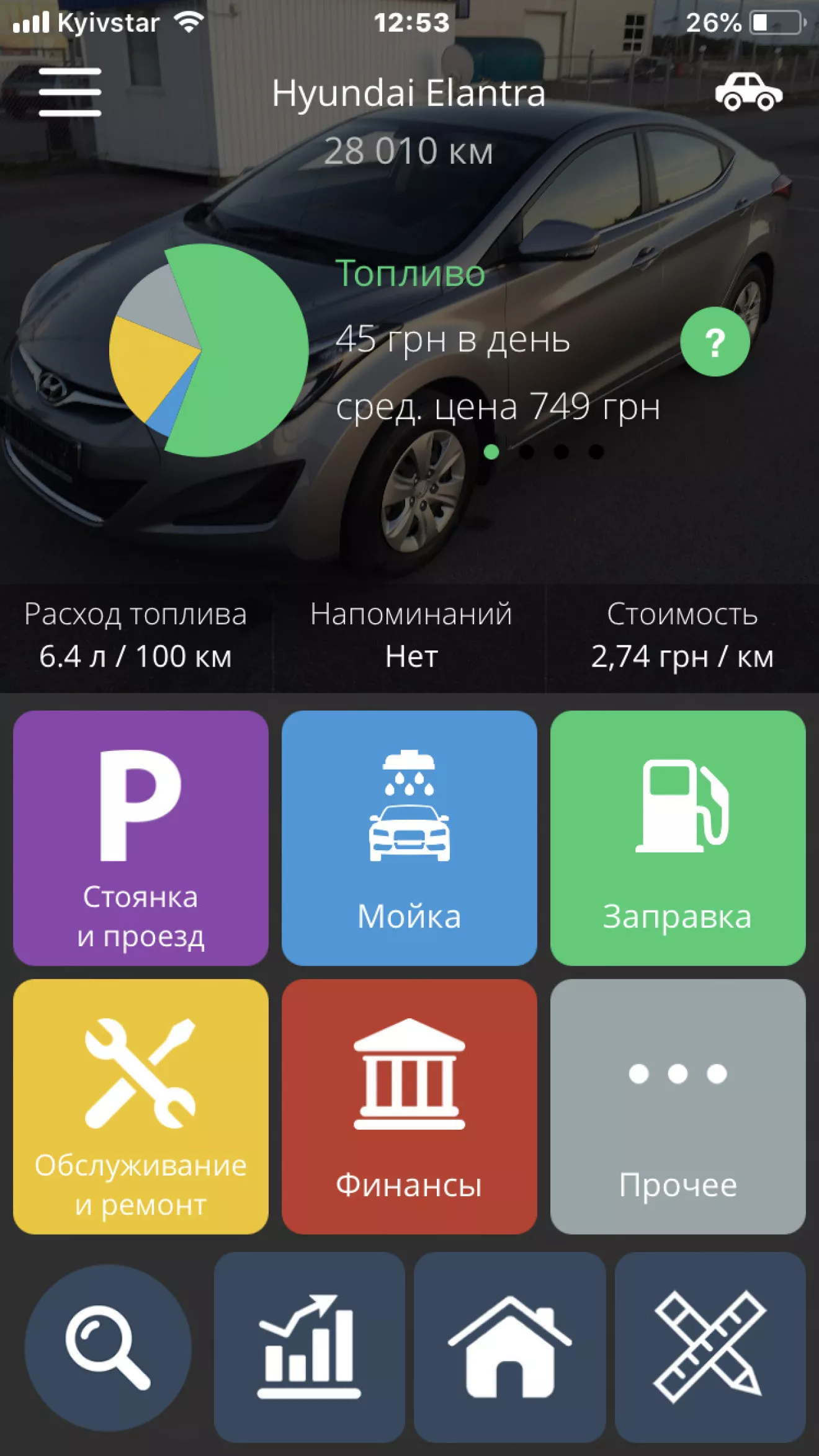Add a Стоянка и проезд expense

click(x=141, y=838)
